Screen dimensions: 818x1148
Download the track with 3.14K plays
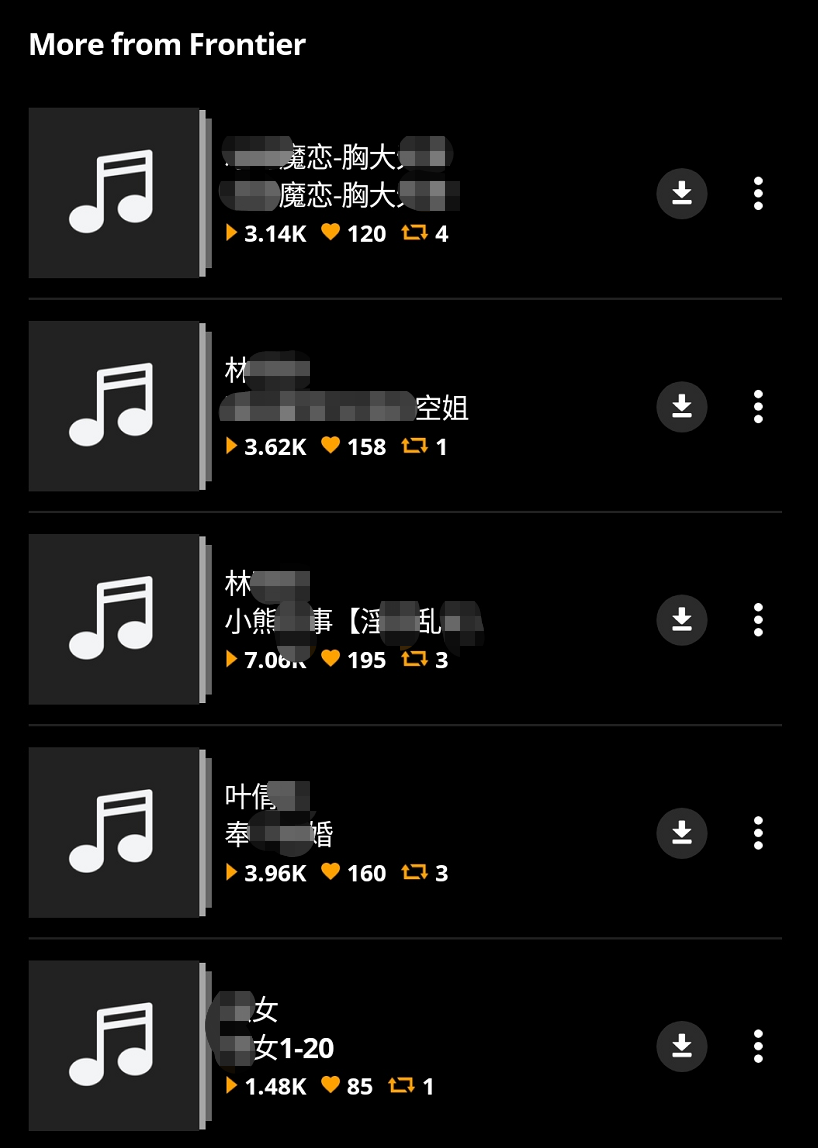(682, 193)
